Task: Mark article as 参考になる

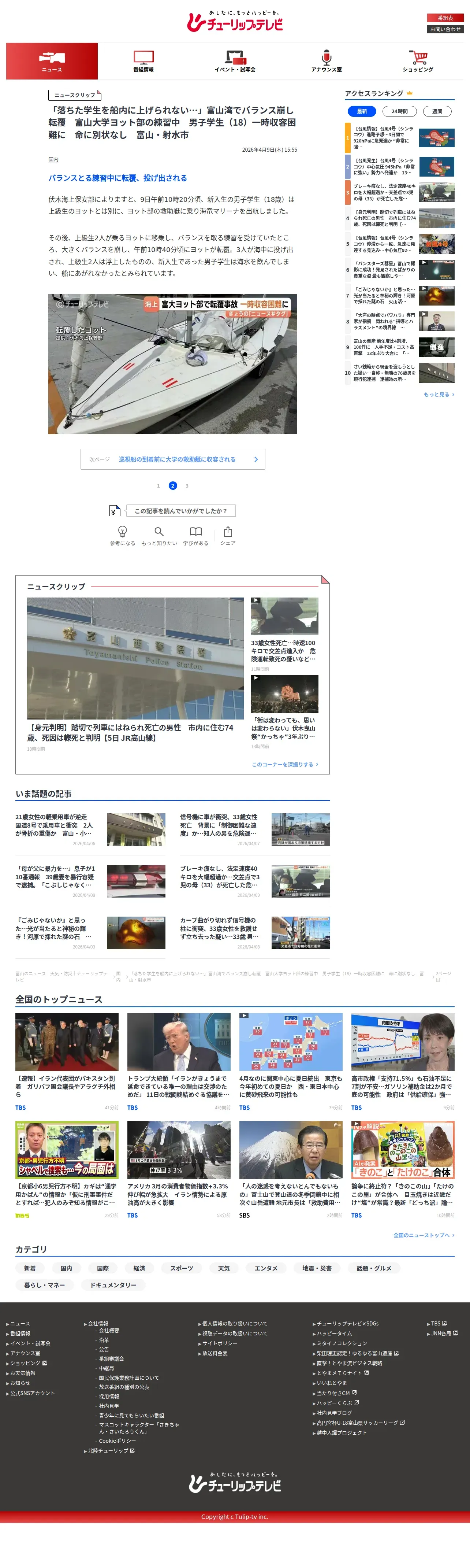Action: coord(122,535)
